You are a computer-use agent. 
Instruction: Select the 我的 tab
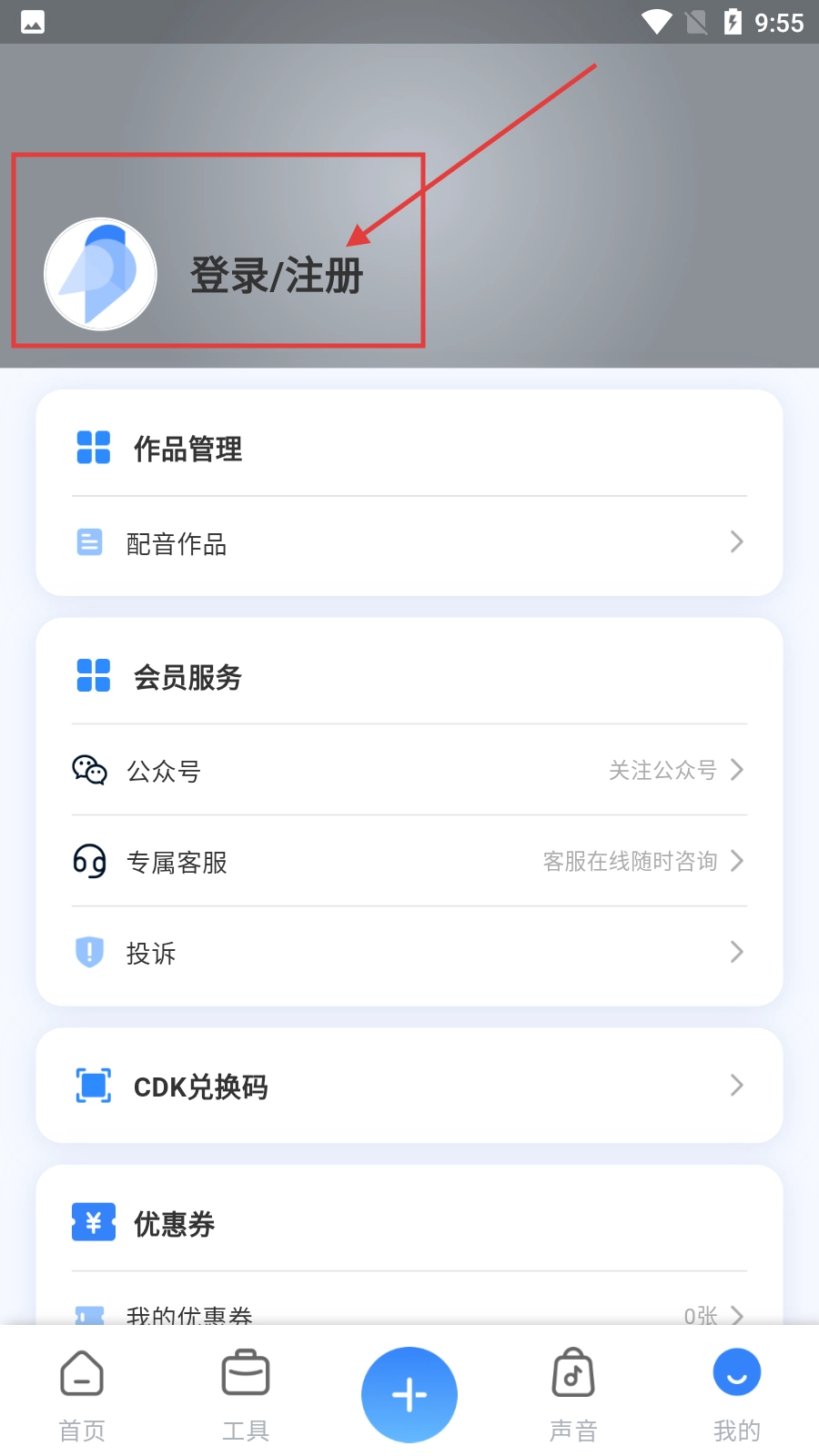737,1396
